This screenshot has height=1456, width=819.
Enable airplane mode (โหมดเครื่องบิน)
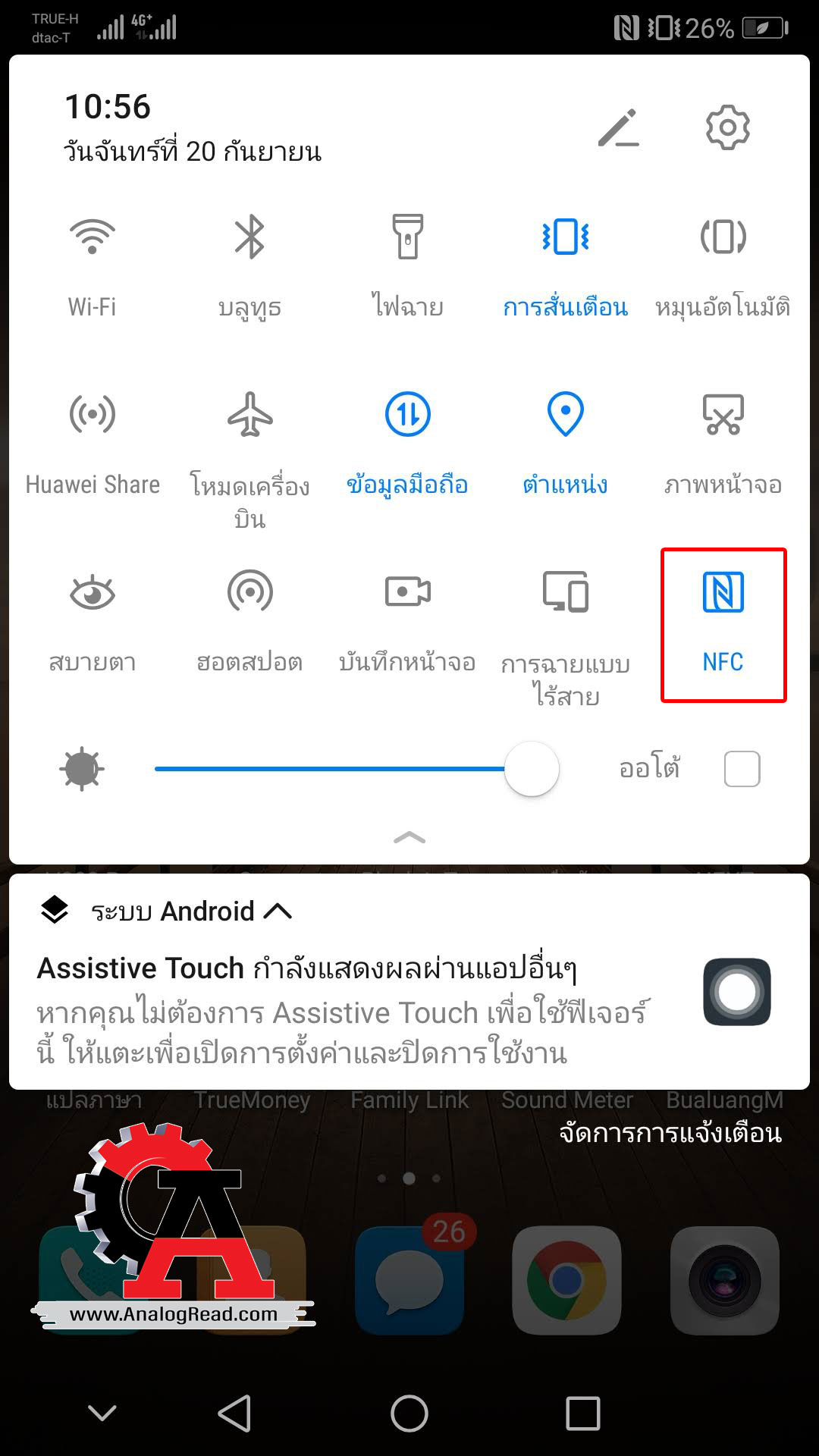click(x=249, y=415)
